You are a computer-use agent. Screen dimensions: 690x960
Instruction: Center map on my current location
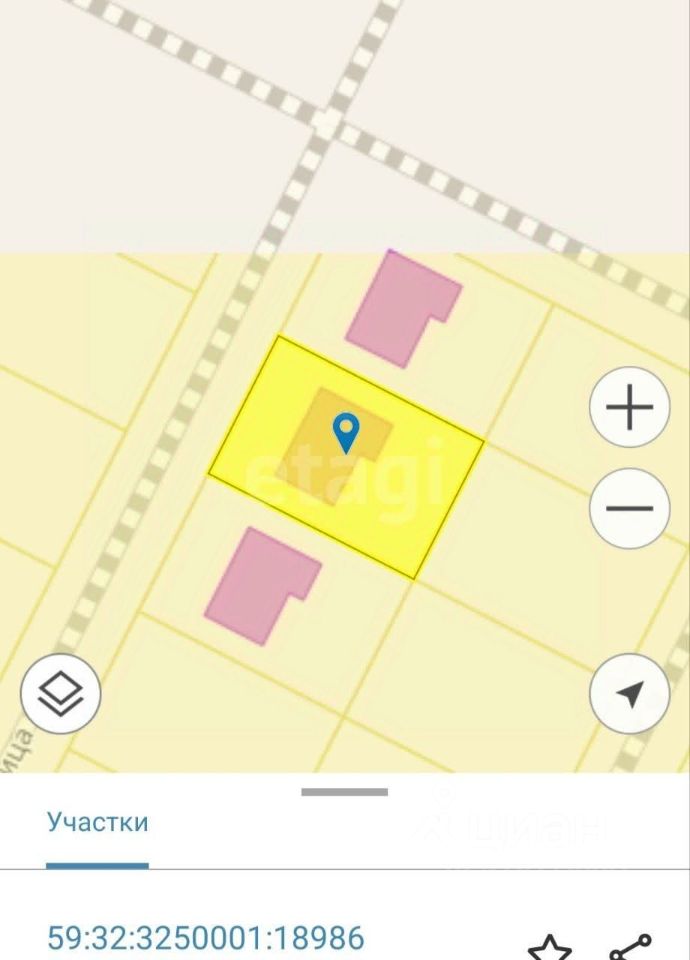coord(629,693)
